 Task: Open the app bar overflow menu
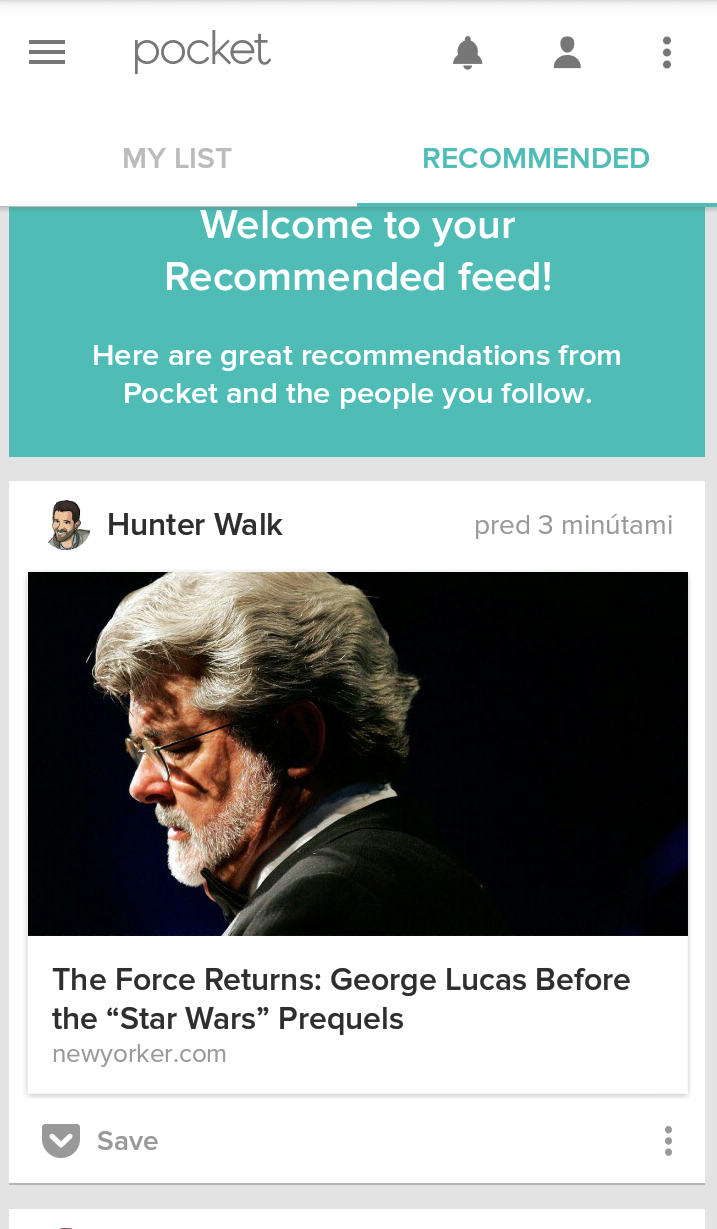pos(667,52)
